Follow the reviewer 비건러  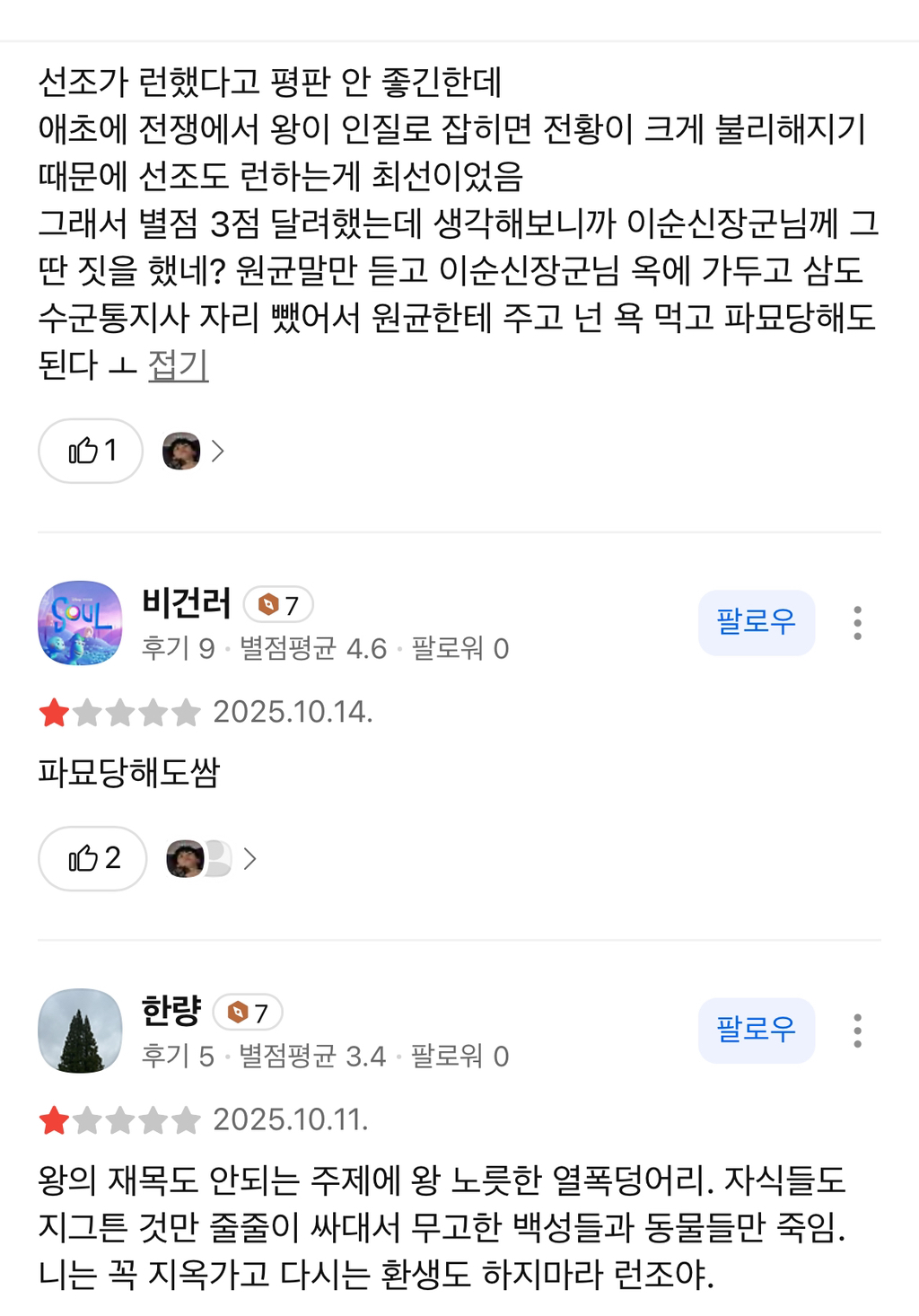[x=756, y=622]
